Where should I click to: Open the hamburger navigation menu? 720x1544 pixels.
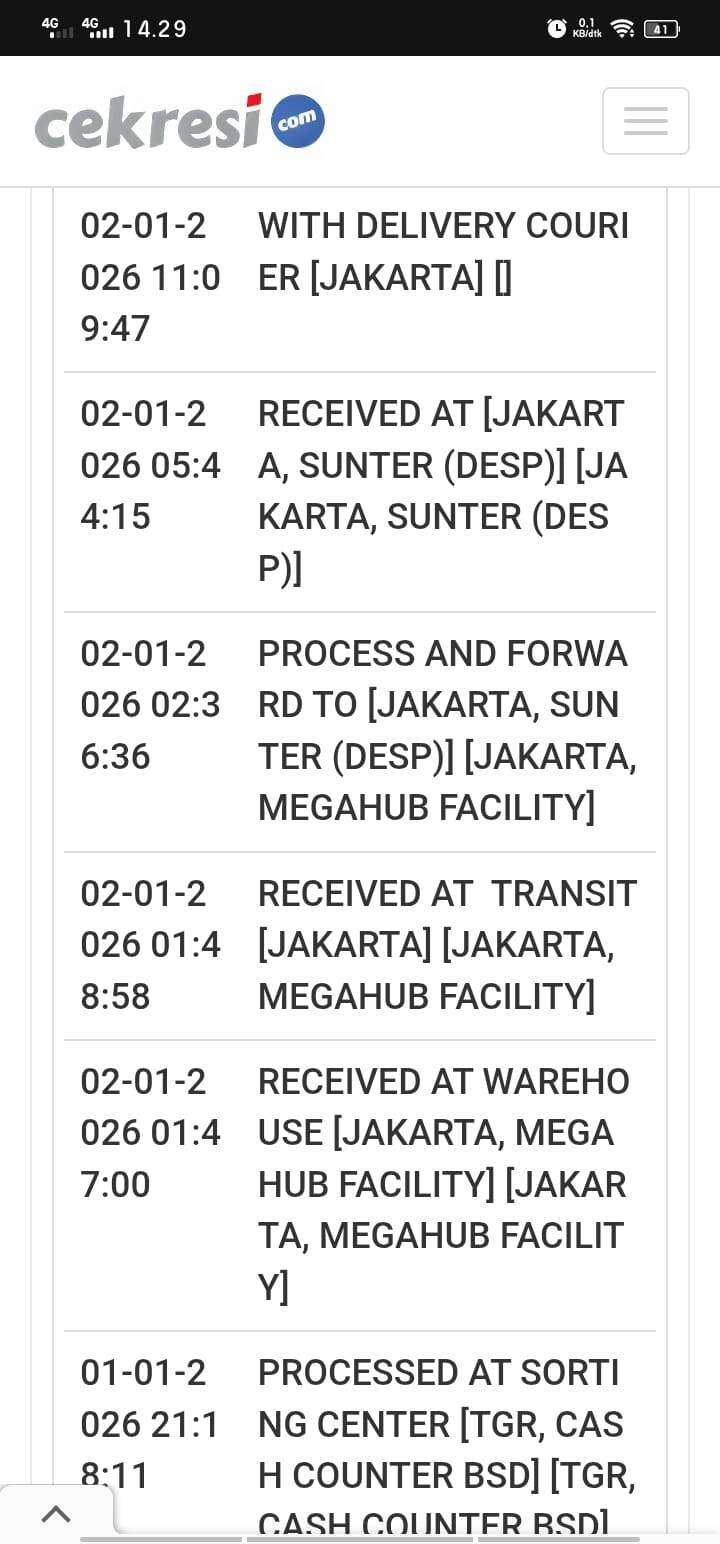coord(645,121)
